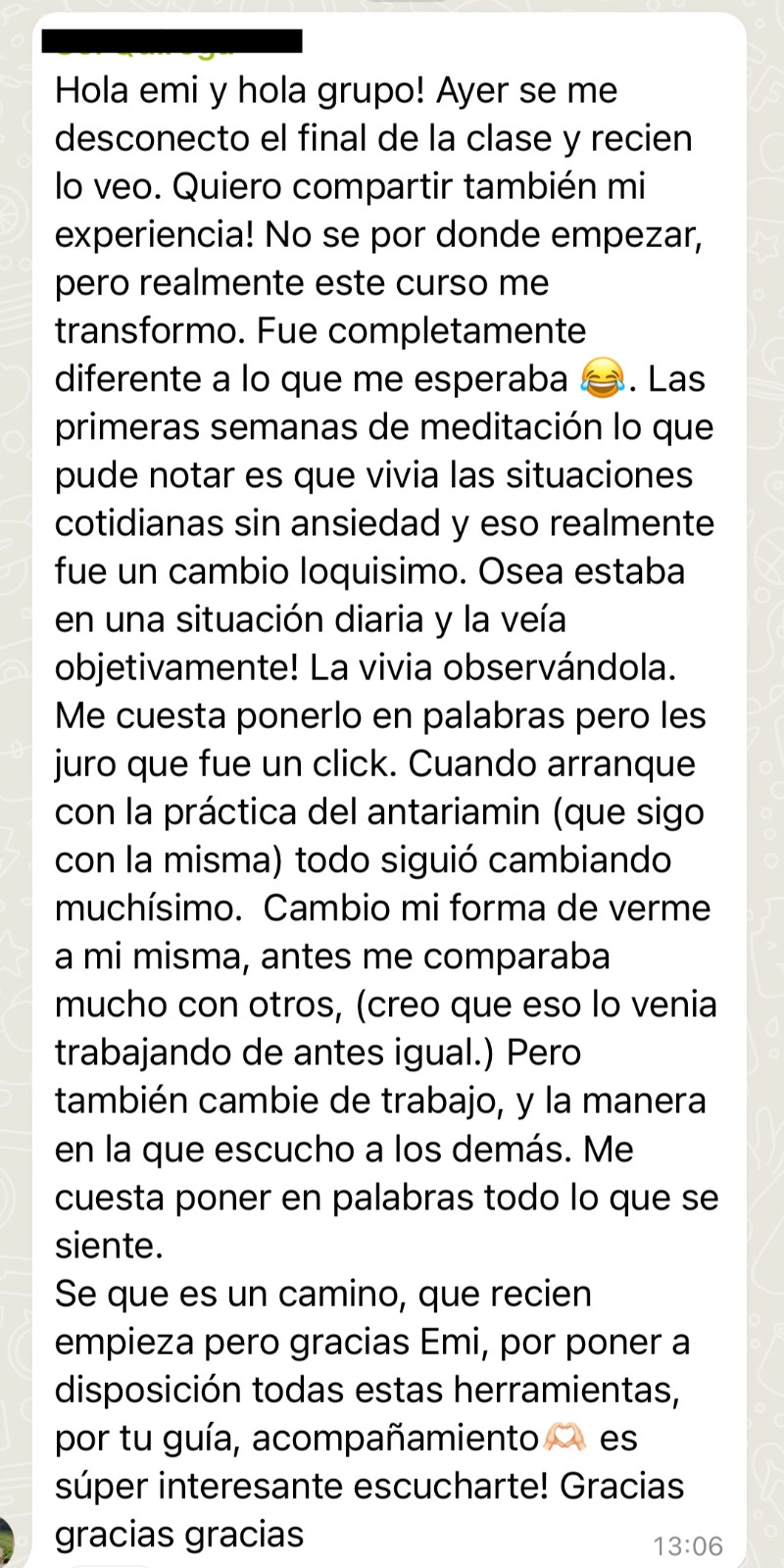Viewport: 784px width, 1568px height.
Task: Tap the sender's name atop the message bubble
Action: click(172, 42)
